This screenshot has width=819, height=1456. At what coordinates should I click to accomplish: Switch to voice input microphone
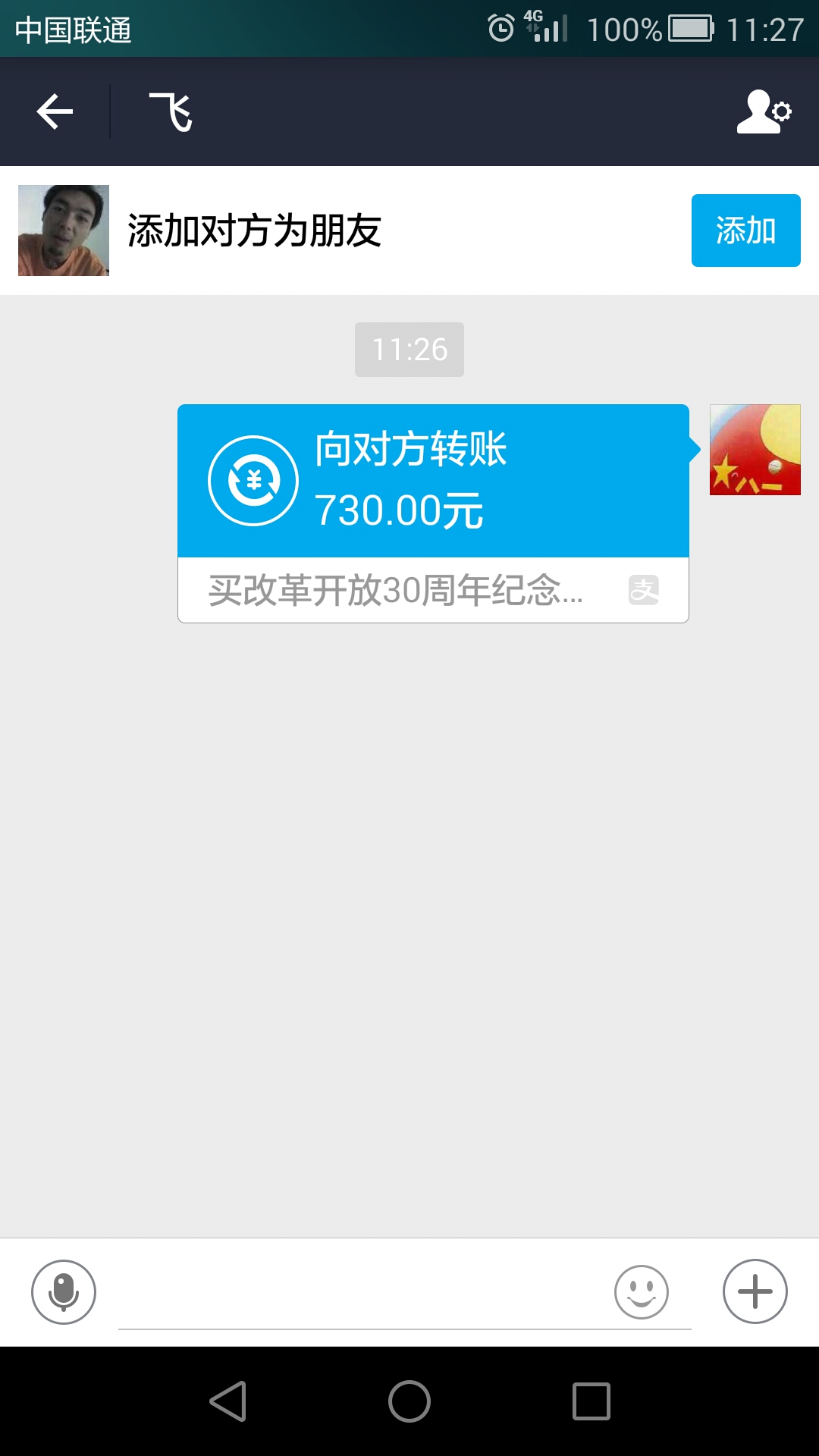click(64, 1291)
